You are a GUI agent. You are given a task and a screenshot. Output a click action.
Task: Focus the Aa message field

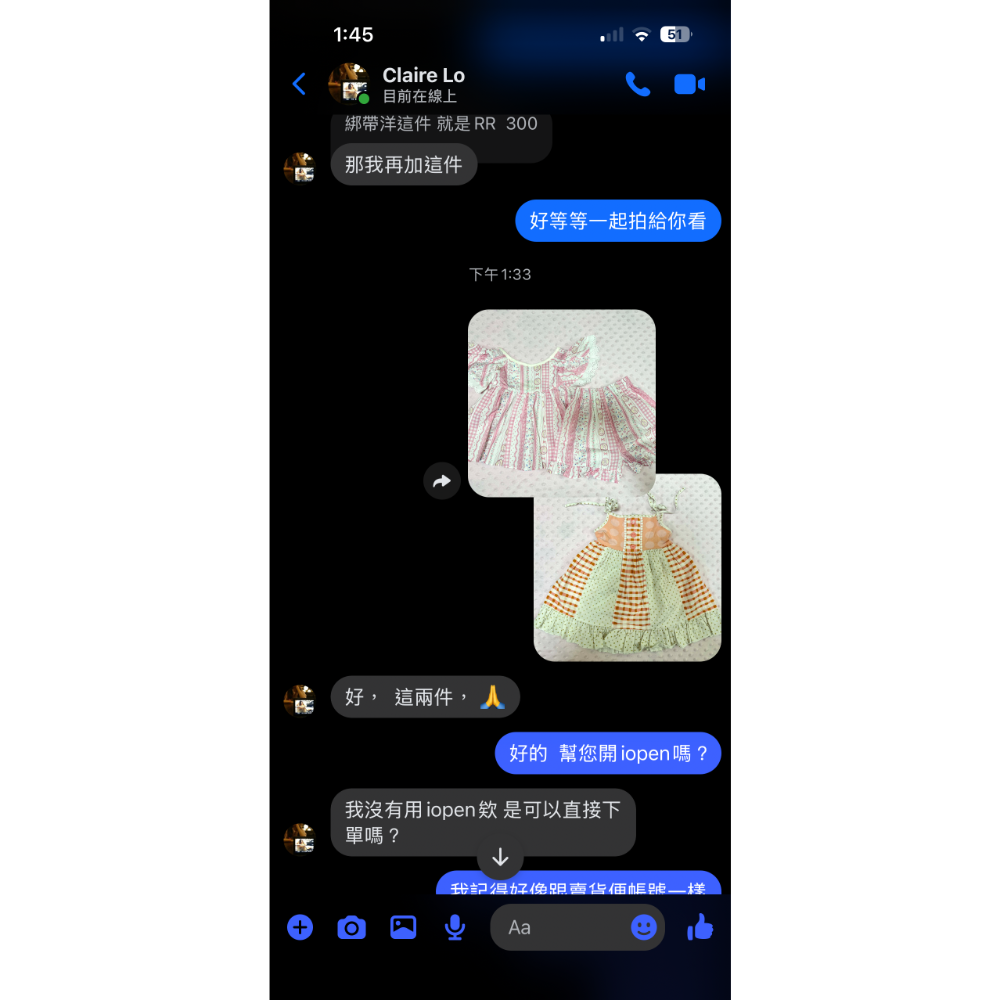tap(560, 927)
